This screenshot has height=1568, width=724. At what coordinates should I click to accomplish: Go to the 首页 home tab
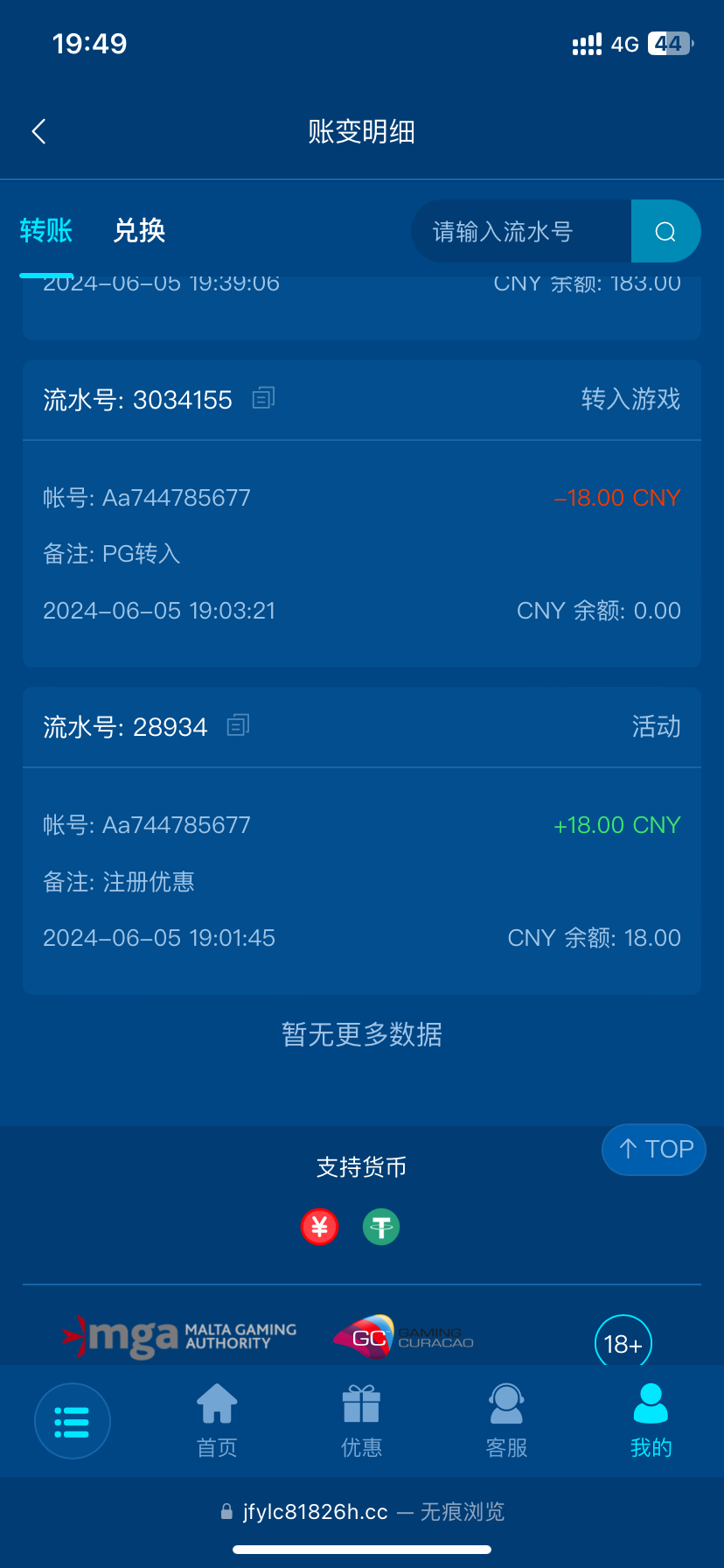[217, 1421]
